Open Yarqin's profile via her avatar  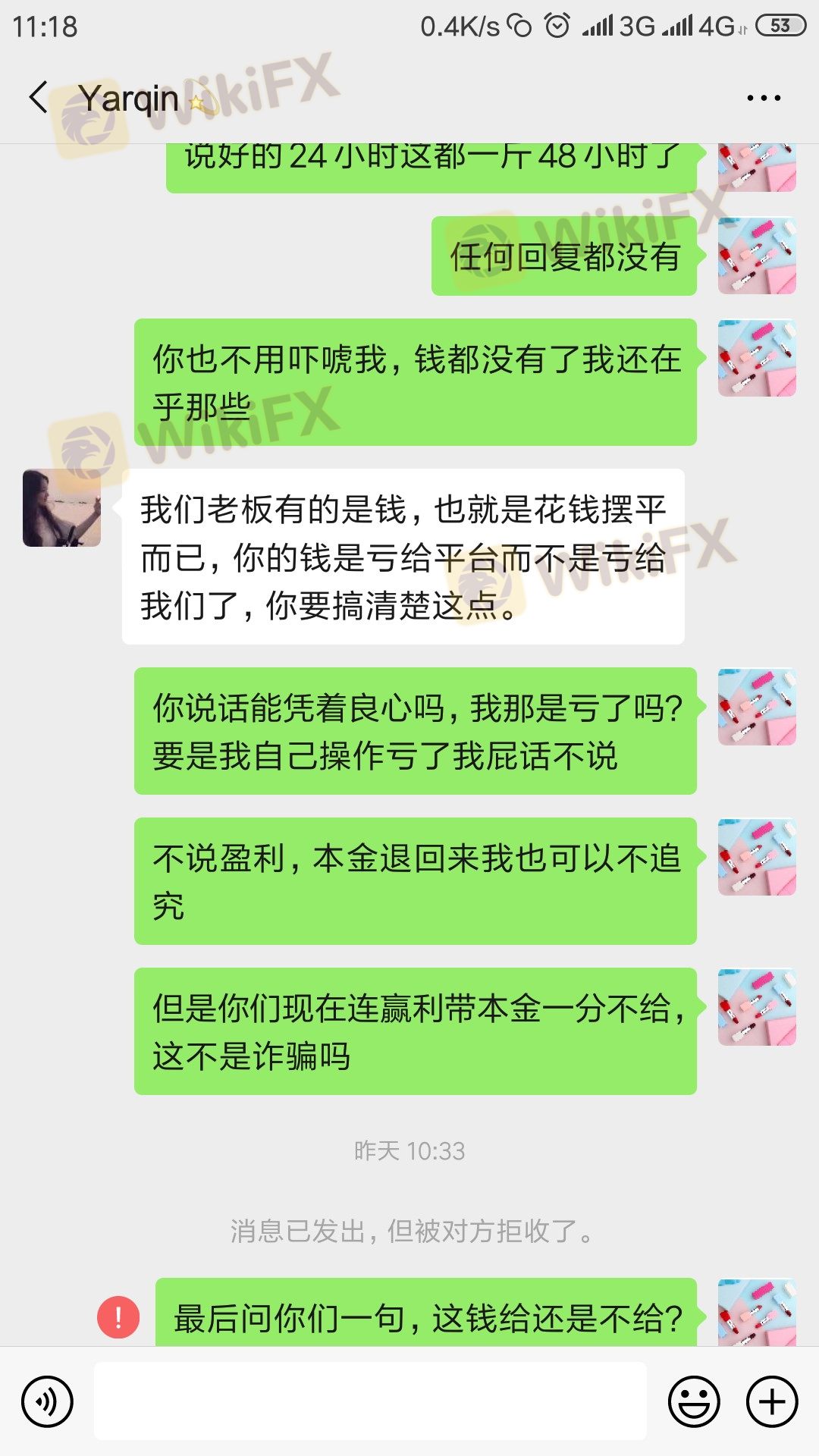click(61, 507)
